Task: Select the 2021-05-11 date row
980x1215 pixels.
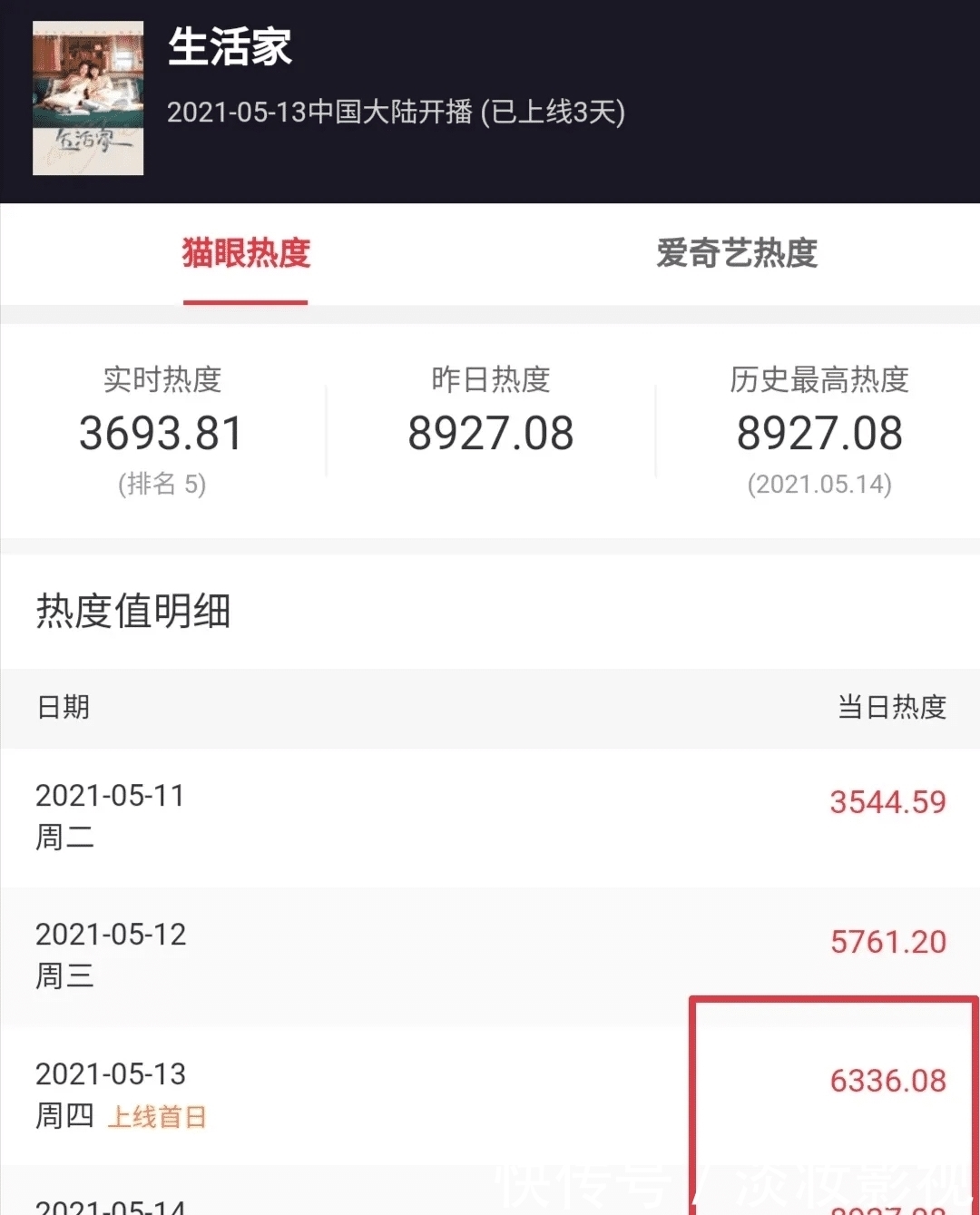Action: 110,796
